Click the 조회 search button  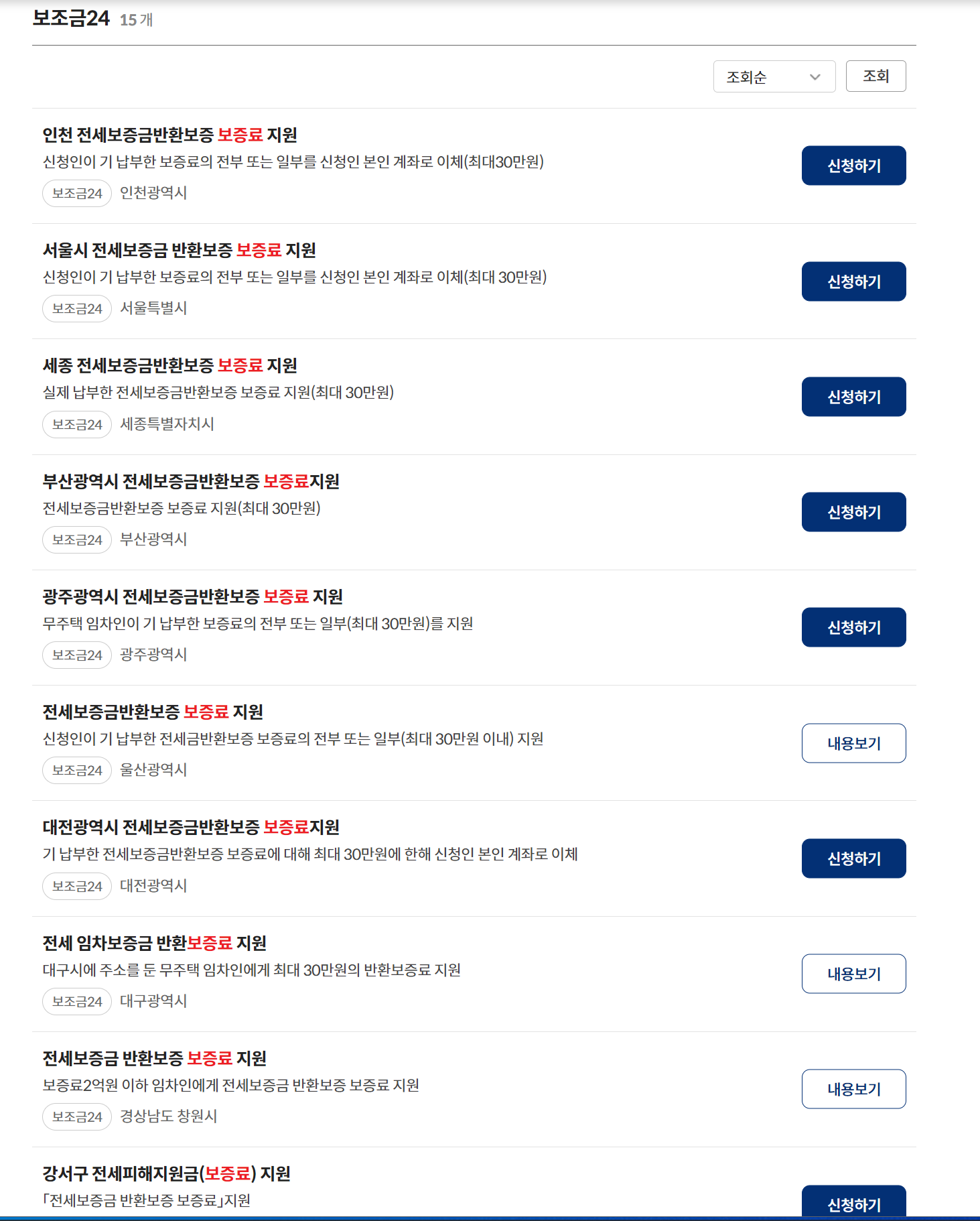click(876, 76)
